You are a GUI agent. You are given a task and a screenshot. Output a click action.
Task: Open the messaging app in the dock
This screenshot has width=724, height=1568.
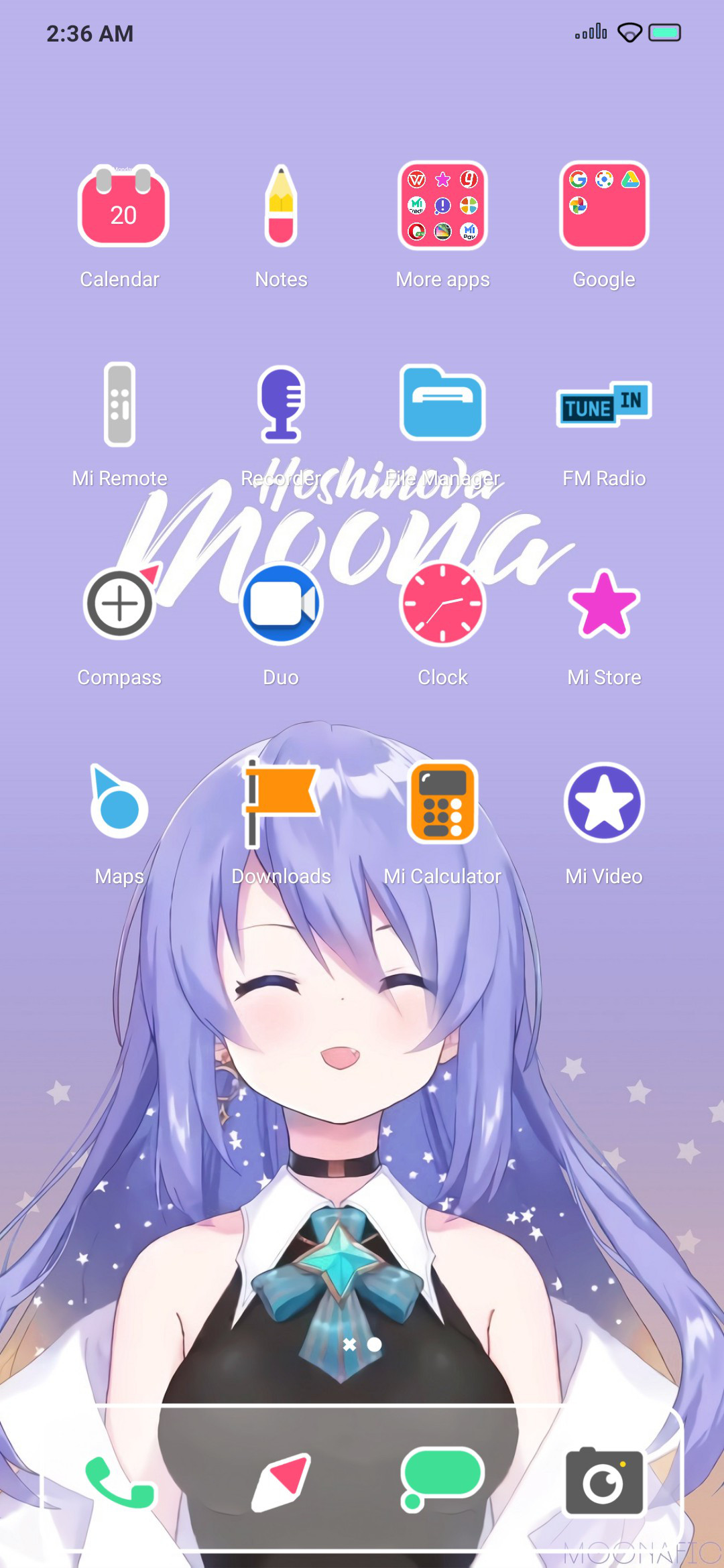pyautogui.click(x=442, y=1480)
